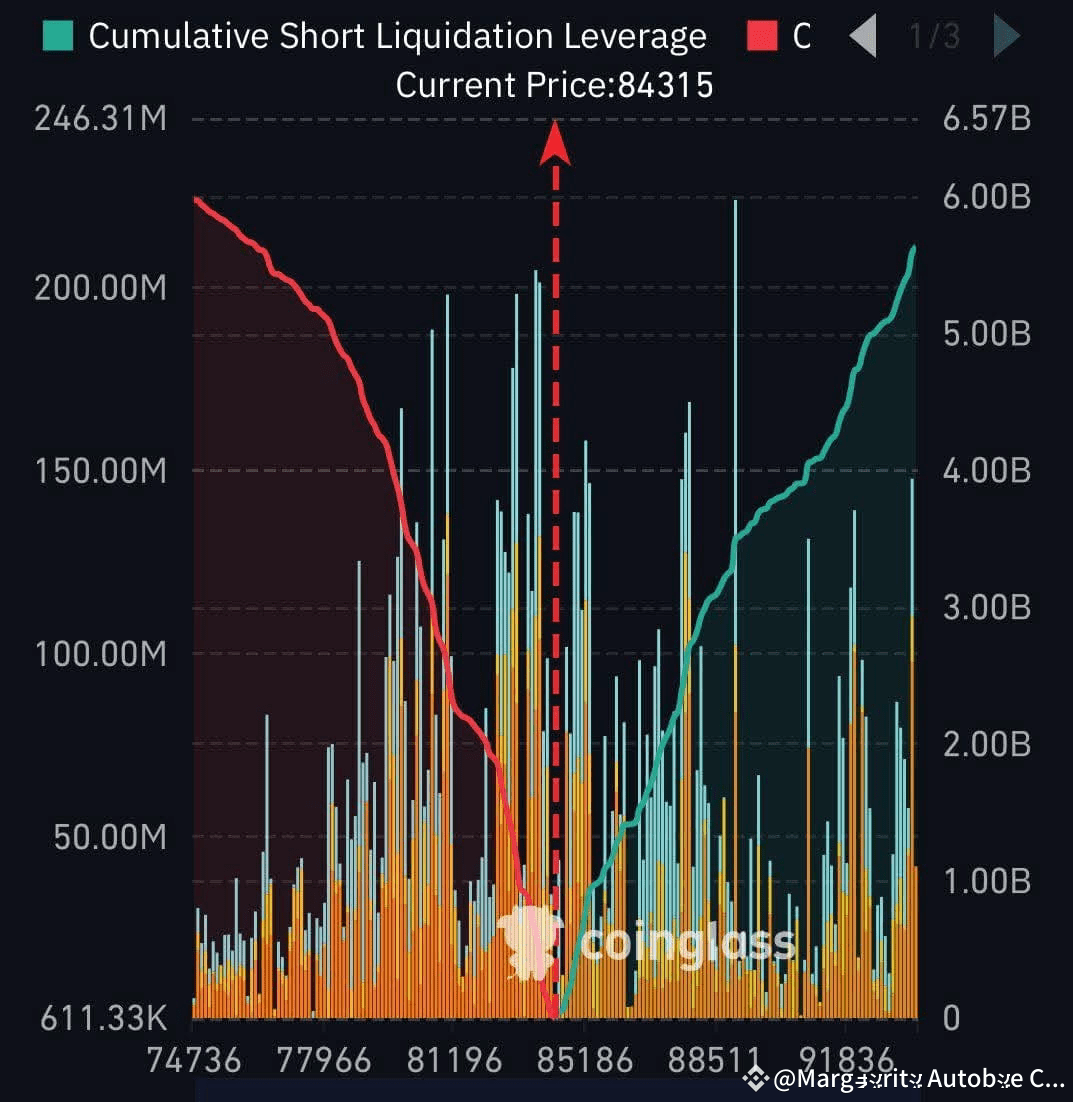Click the '1/3' page indicator
The width and height of the screenshot is (1073, 1102).
click(x=934, y=36)
